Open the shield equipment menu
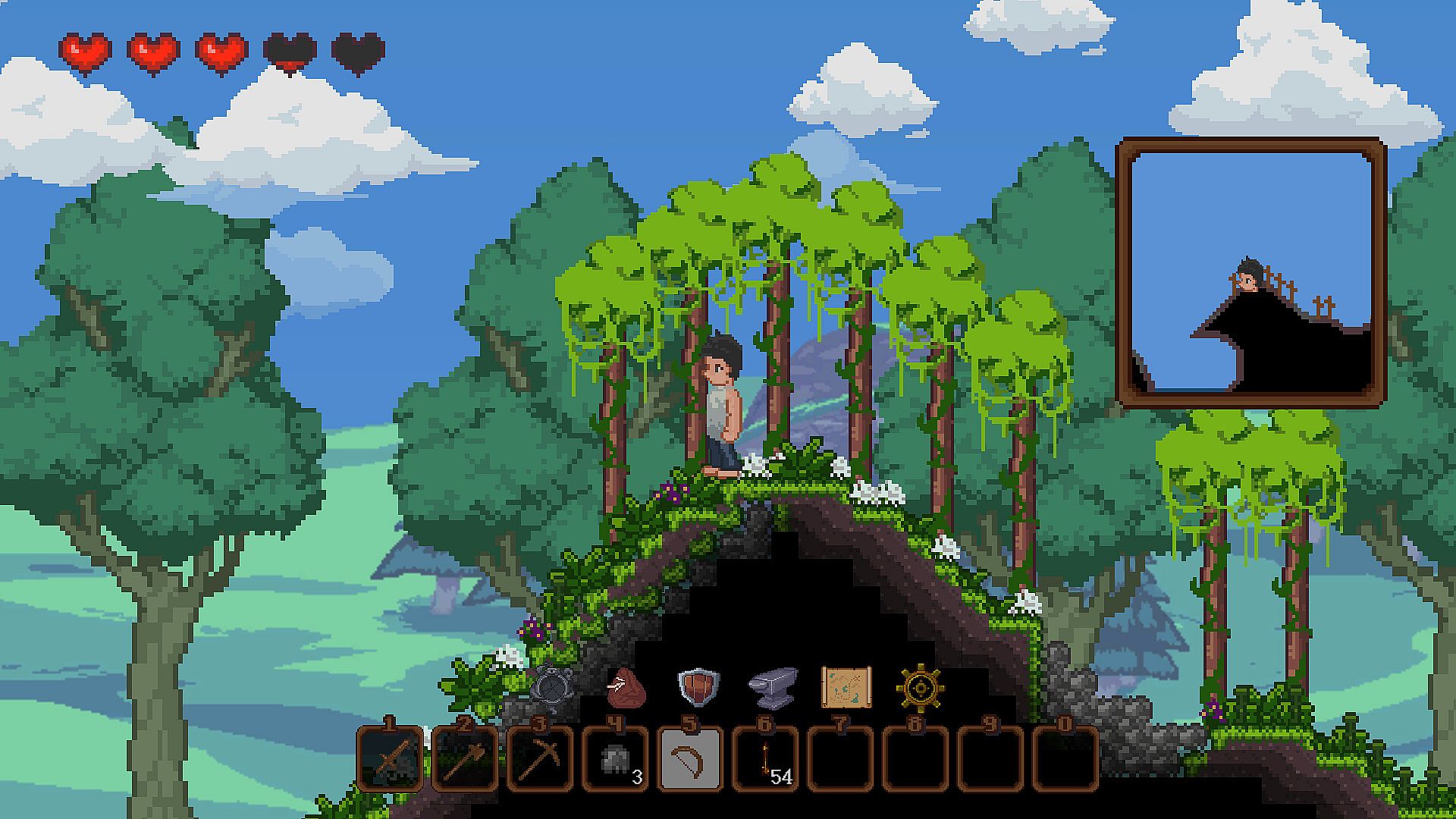 698,687
